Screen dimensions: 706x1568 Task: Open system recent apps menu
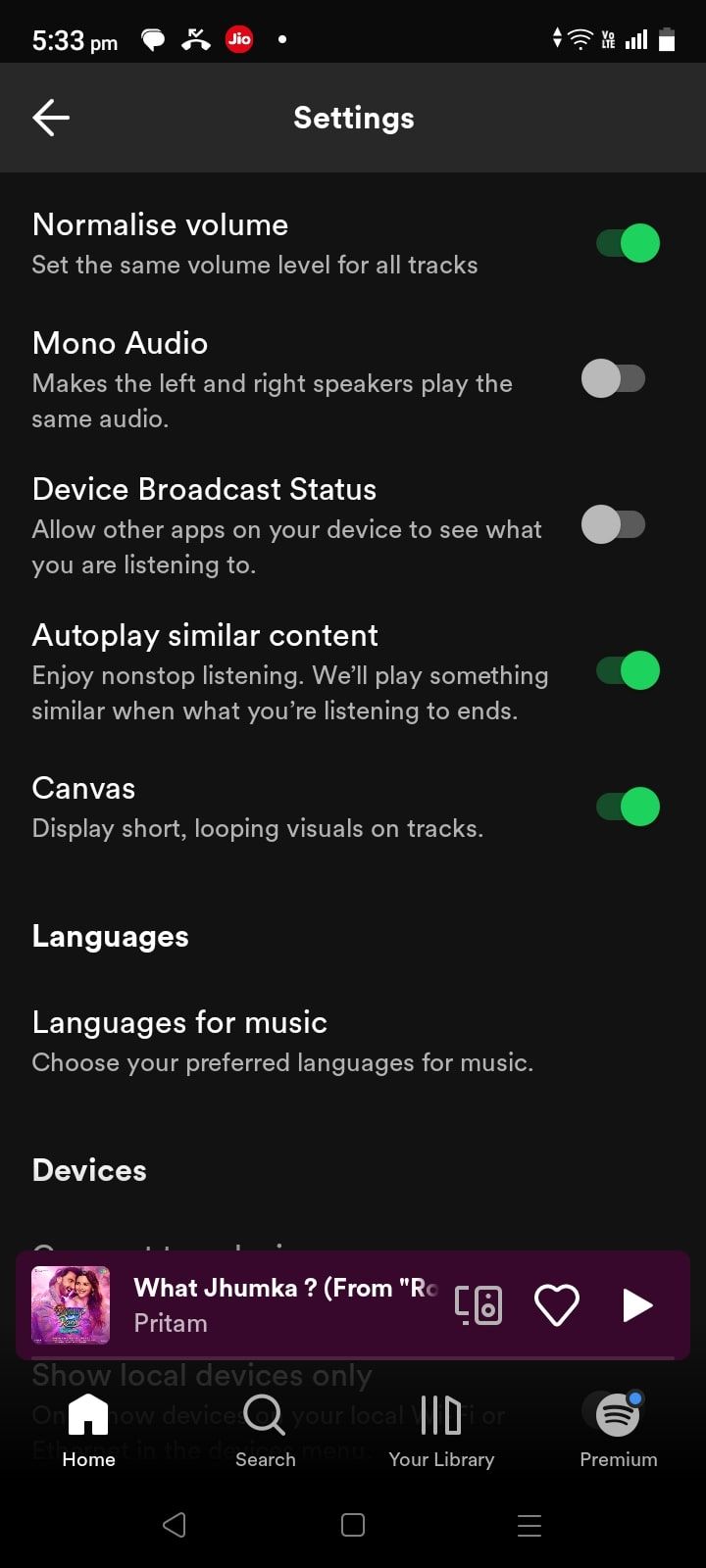pyautogui.click(x=529, y=1525)
